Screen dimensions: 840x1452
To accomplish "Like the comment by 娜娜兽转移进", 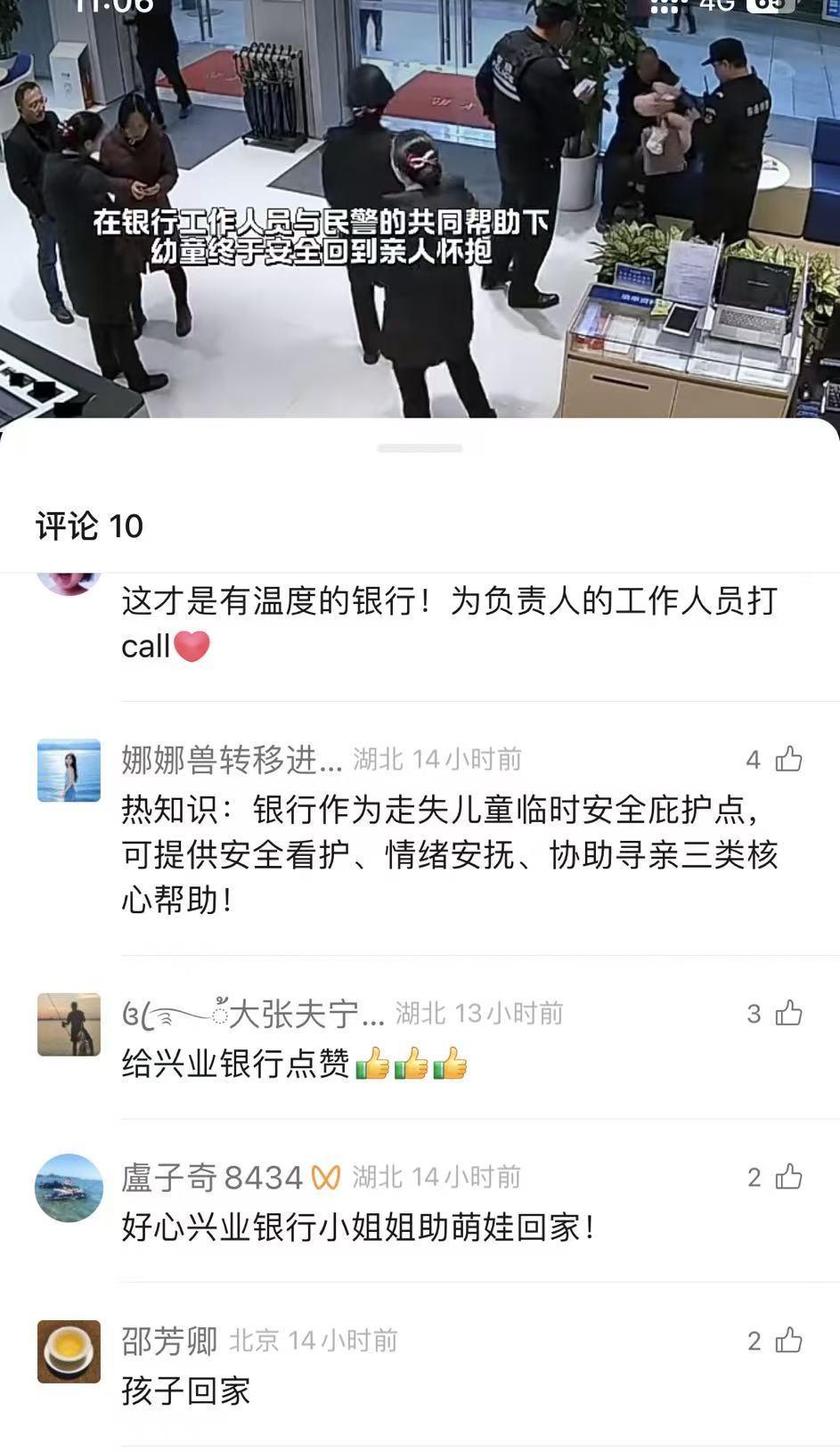I will (x=788, y=760).
